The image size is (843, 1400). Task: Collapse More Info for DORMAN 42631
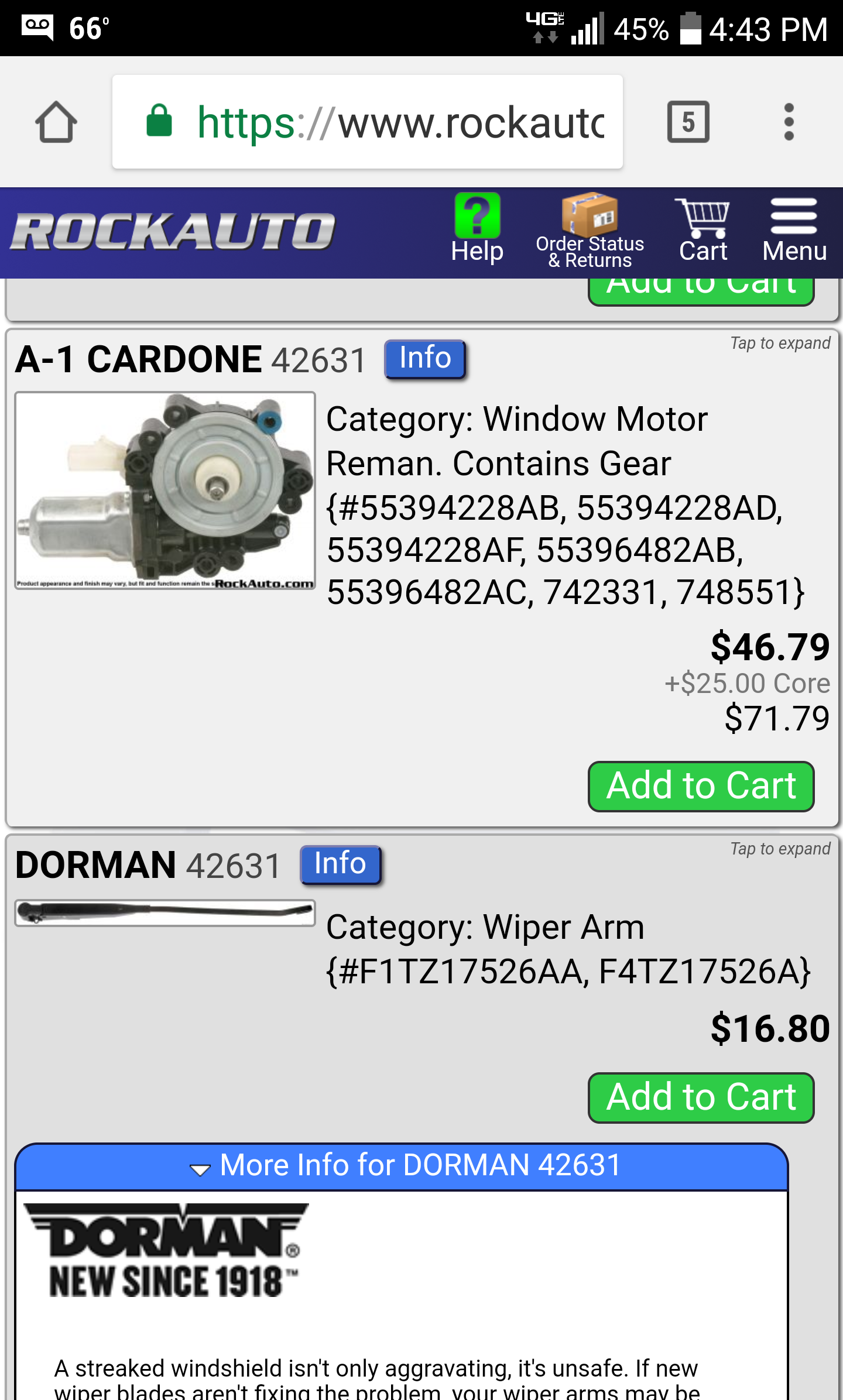click(x=402, y=1166)
